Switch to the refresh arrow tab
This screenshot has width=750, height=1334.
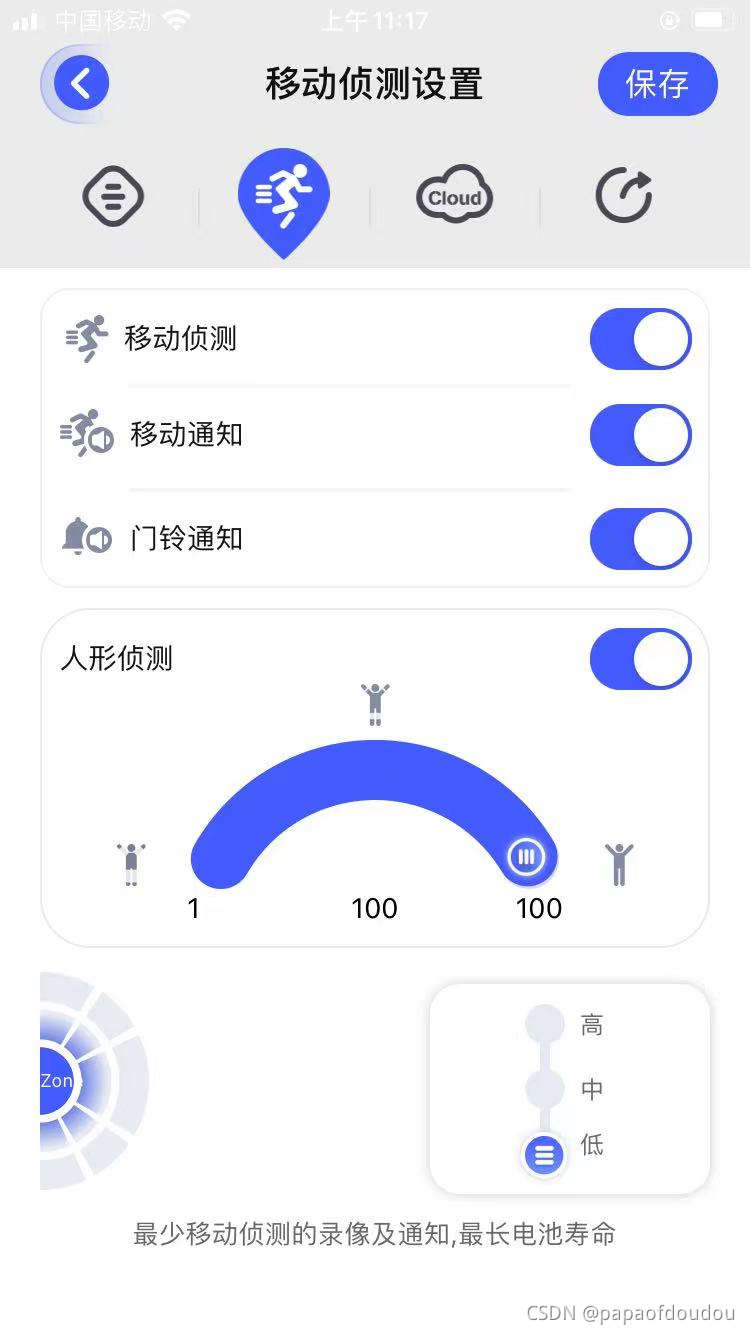624,196
